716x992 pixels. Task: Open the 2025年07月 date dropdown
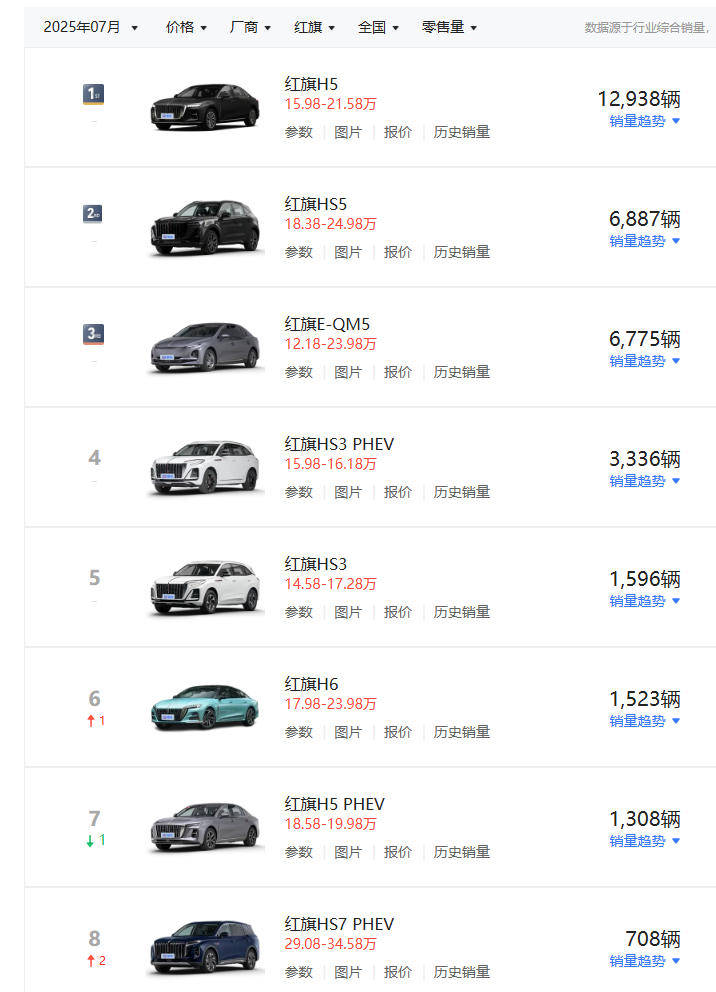coord(90,27)
